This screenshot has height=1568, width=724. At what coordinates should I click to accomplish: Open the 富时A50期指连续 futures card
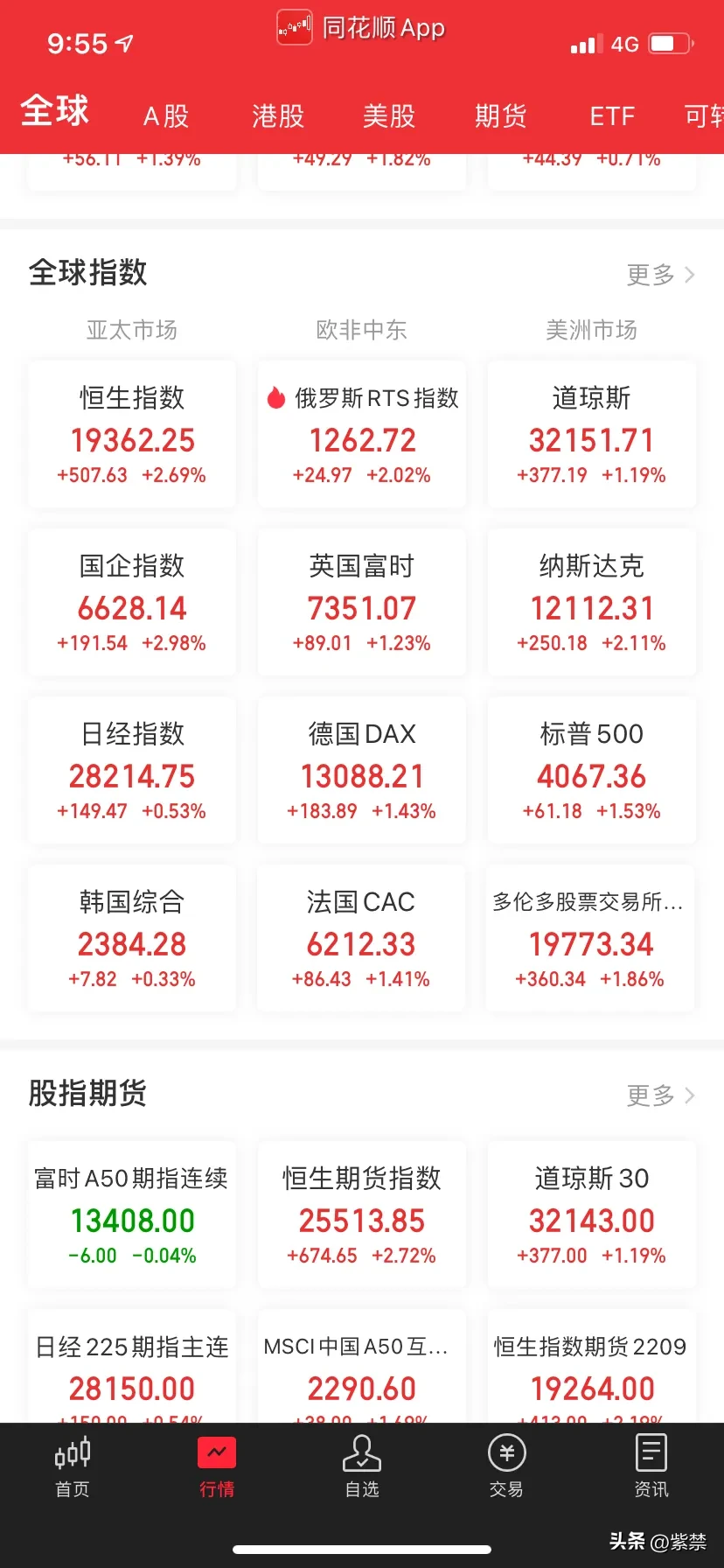click(132, 1214)
